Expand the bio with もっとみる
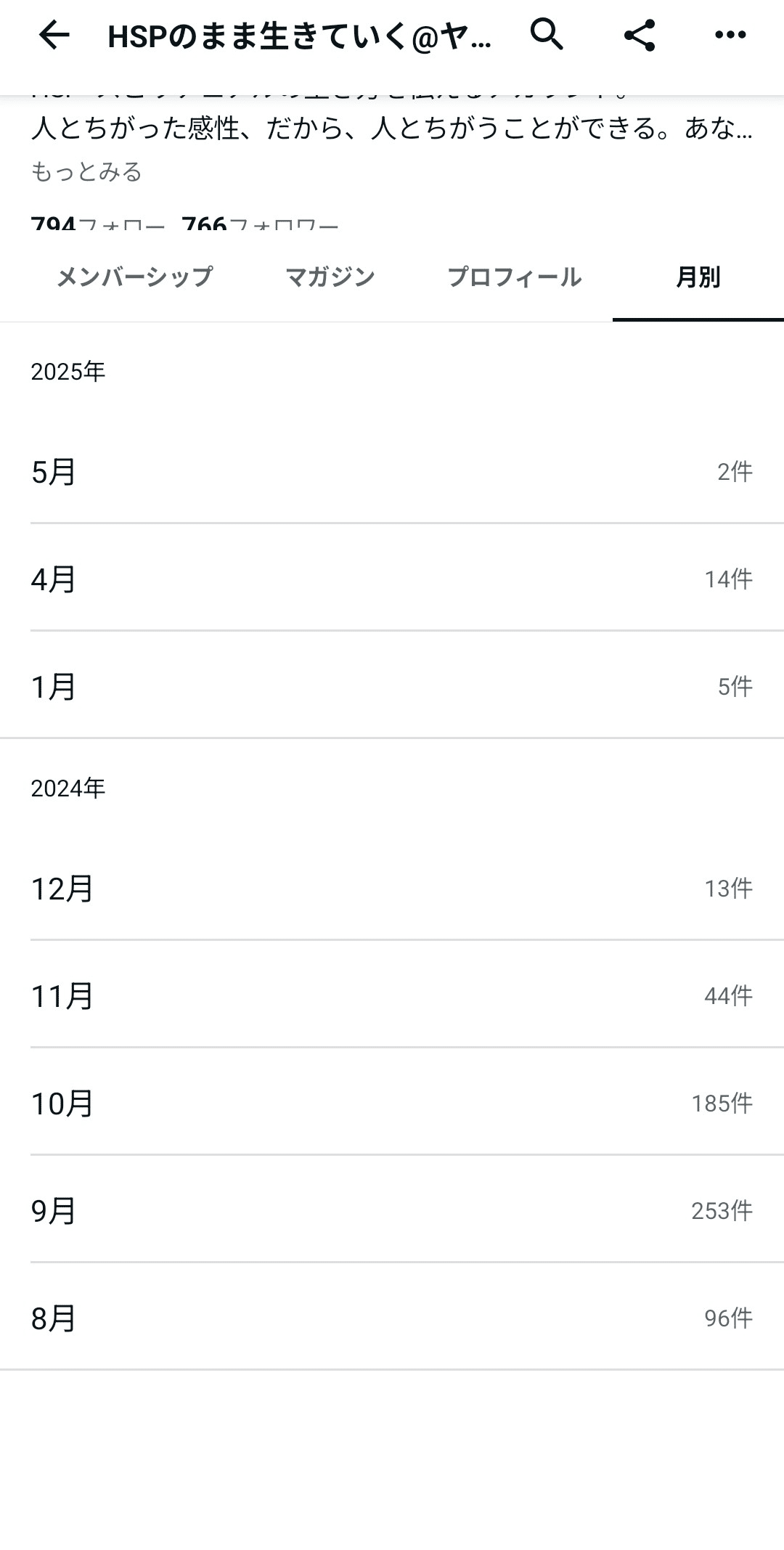 tap(86, 172)
